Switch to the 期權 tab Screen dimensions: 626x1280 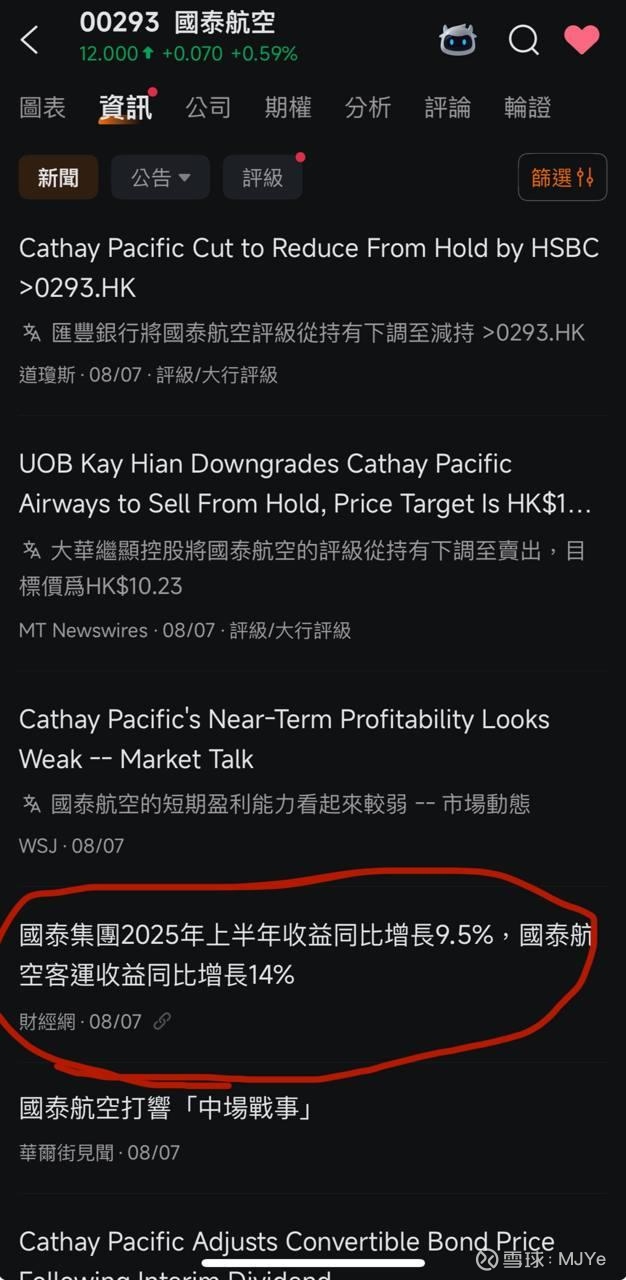click(x=288, y=107)
